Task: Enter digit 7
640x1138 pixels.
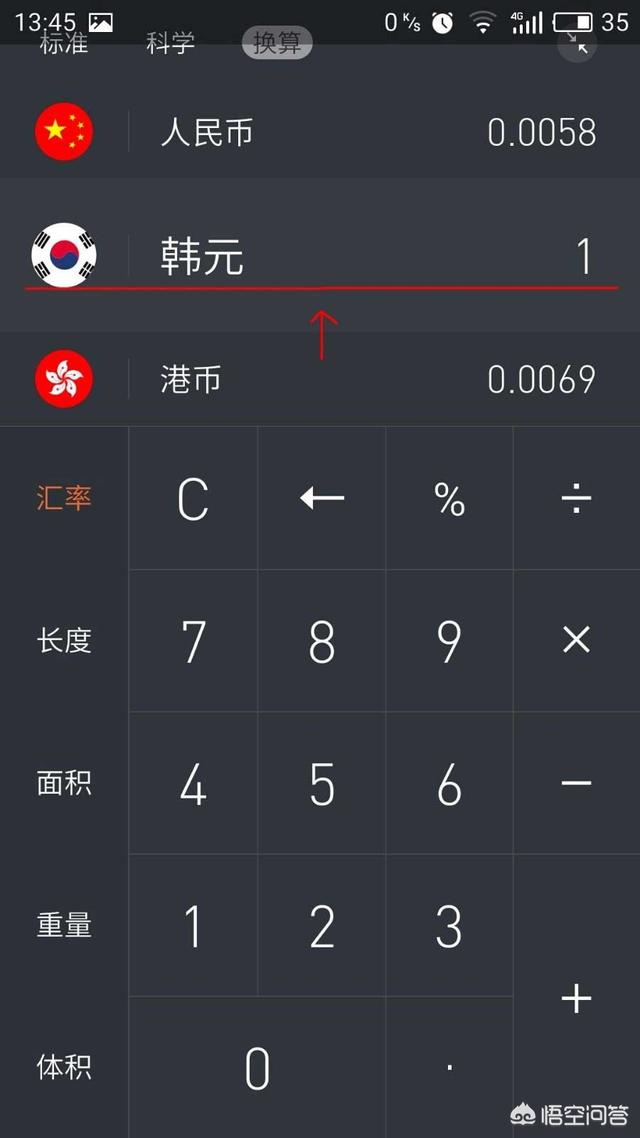Action: (x=193, y=641)
